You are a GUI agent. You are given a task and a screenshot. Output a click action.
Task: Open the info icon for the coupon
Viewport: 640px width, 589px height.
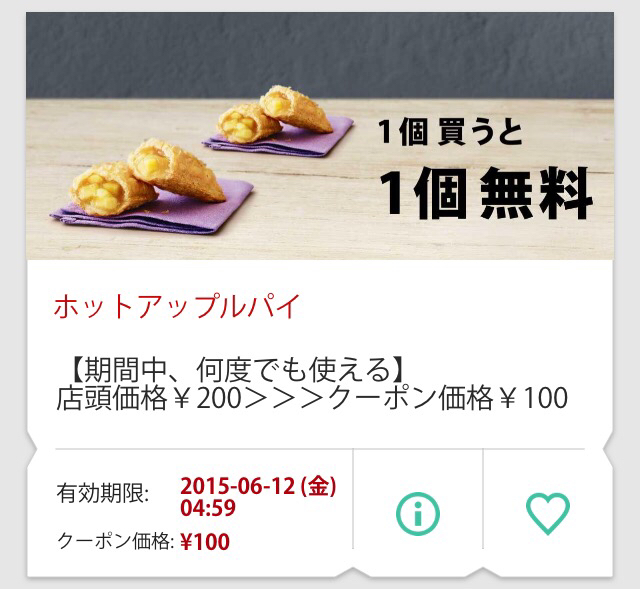(x=418, y=513)
